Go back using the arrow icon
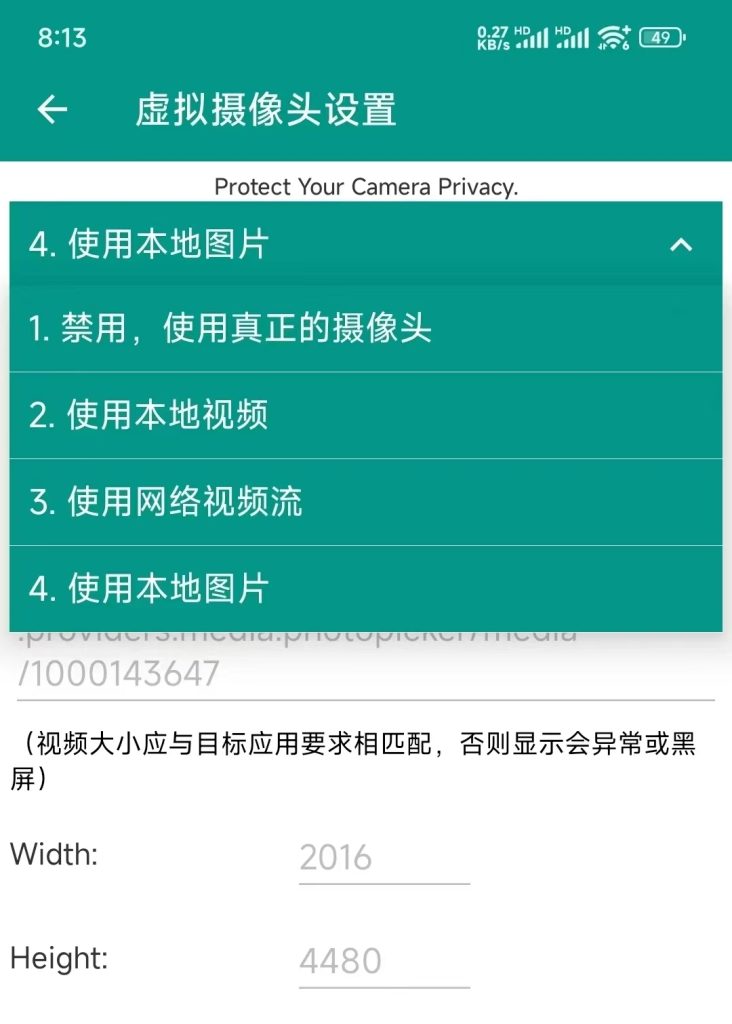Image resolution: width=732 pixels, height=1024 pixels. point(52,110)
